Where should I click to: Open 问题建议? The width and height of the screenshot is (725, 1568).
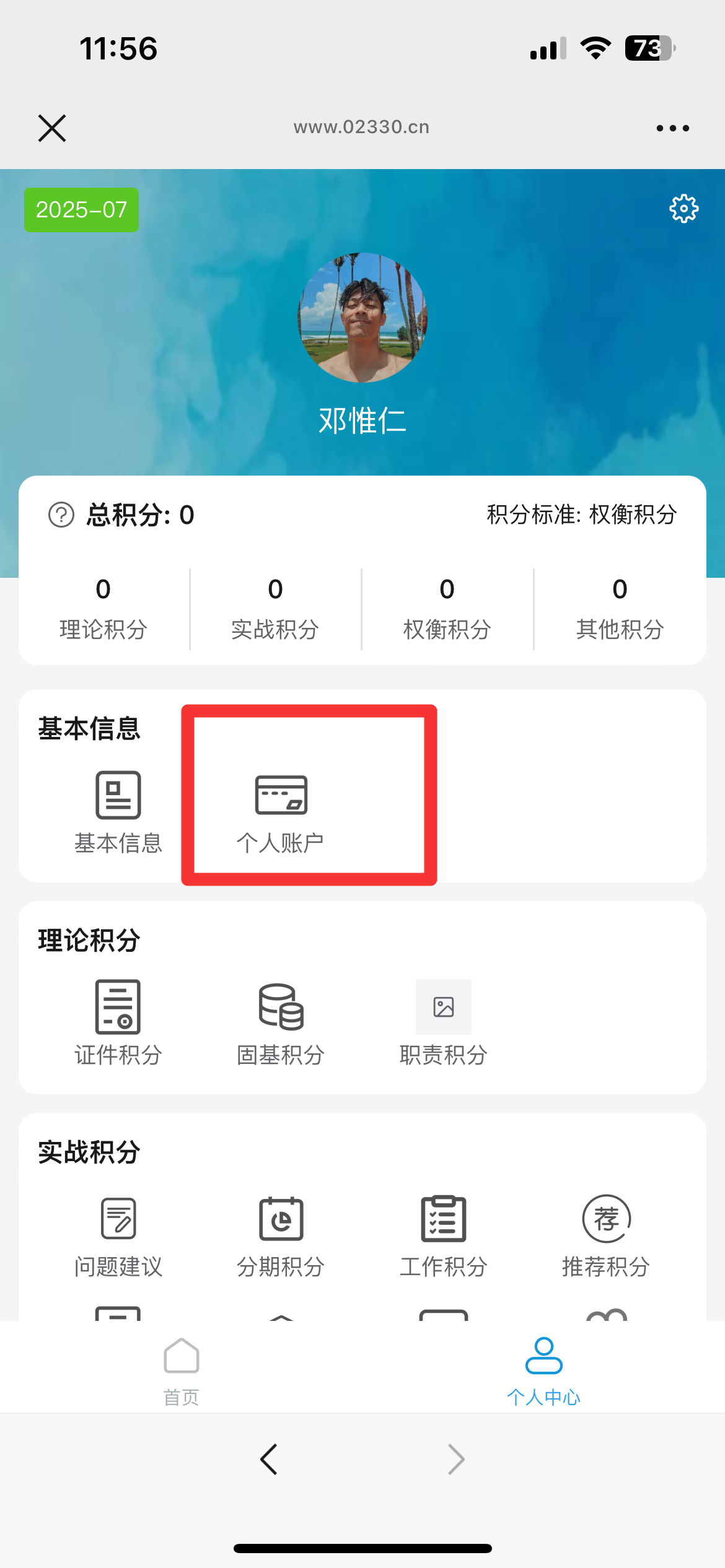(x=118, y=1234)
